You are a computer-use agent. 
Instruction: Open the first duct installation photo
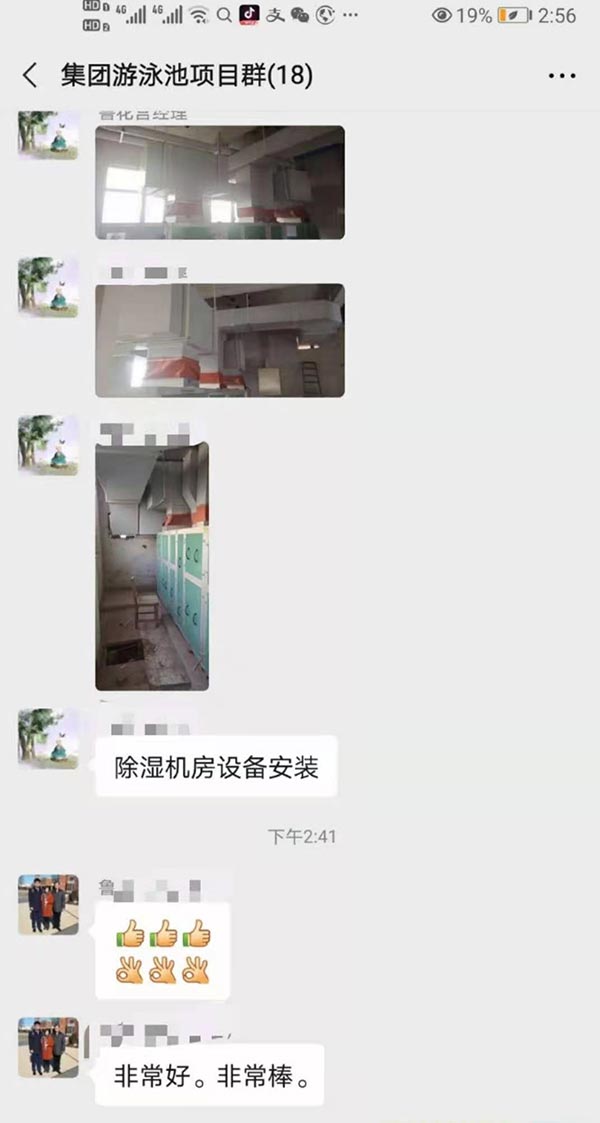coord(220,182)
